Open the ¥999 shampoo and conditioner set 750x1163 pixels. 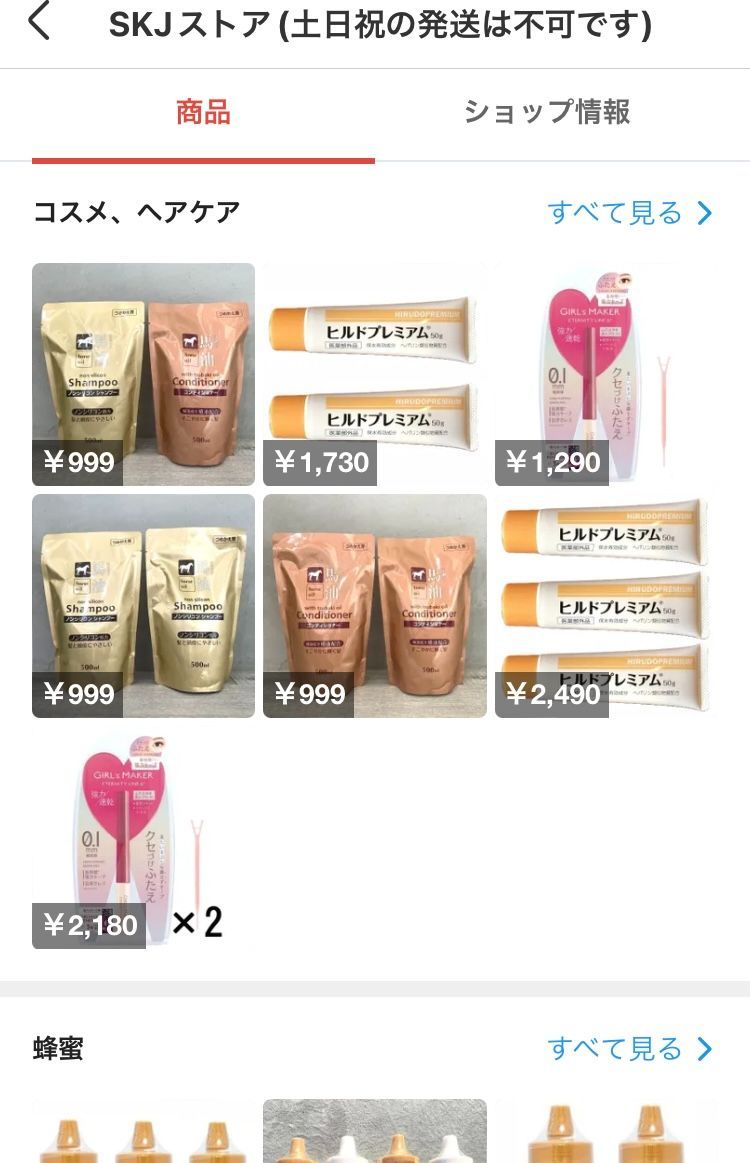pos(143,374)
